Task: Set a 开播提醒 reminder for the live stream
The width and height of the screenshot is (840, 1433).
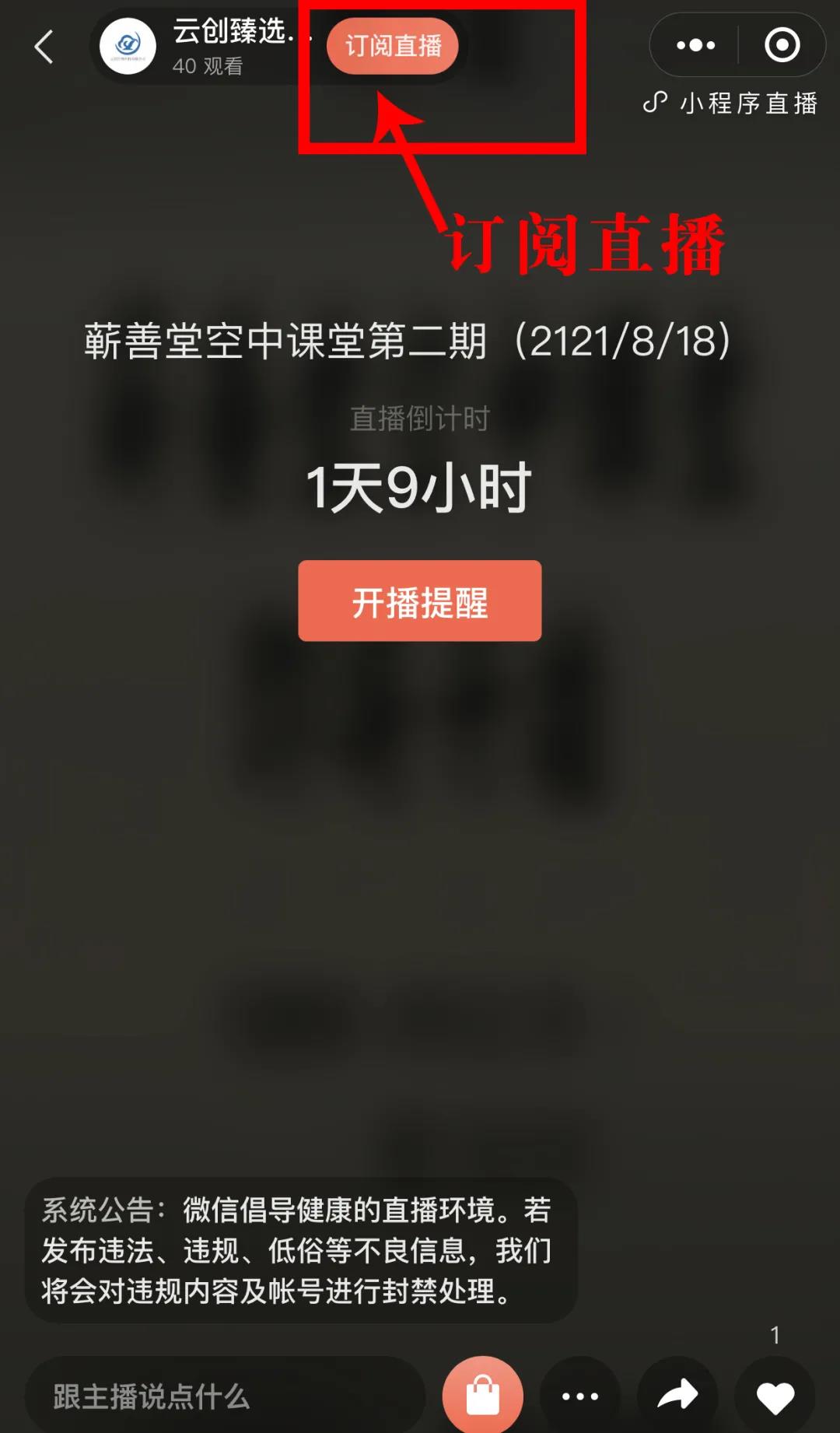Action: [420, 601]
